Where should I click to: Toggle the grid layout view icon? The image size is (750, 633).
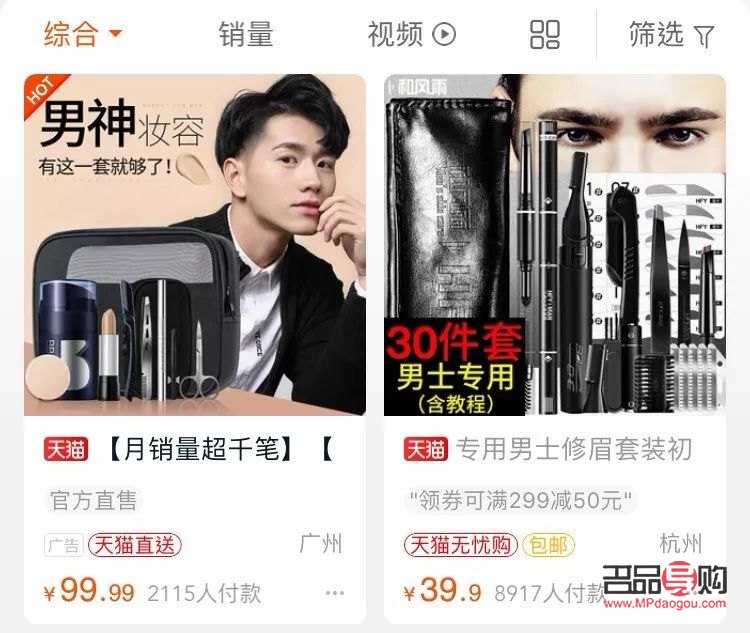click(x=545, y=35)
